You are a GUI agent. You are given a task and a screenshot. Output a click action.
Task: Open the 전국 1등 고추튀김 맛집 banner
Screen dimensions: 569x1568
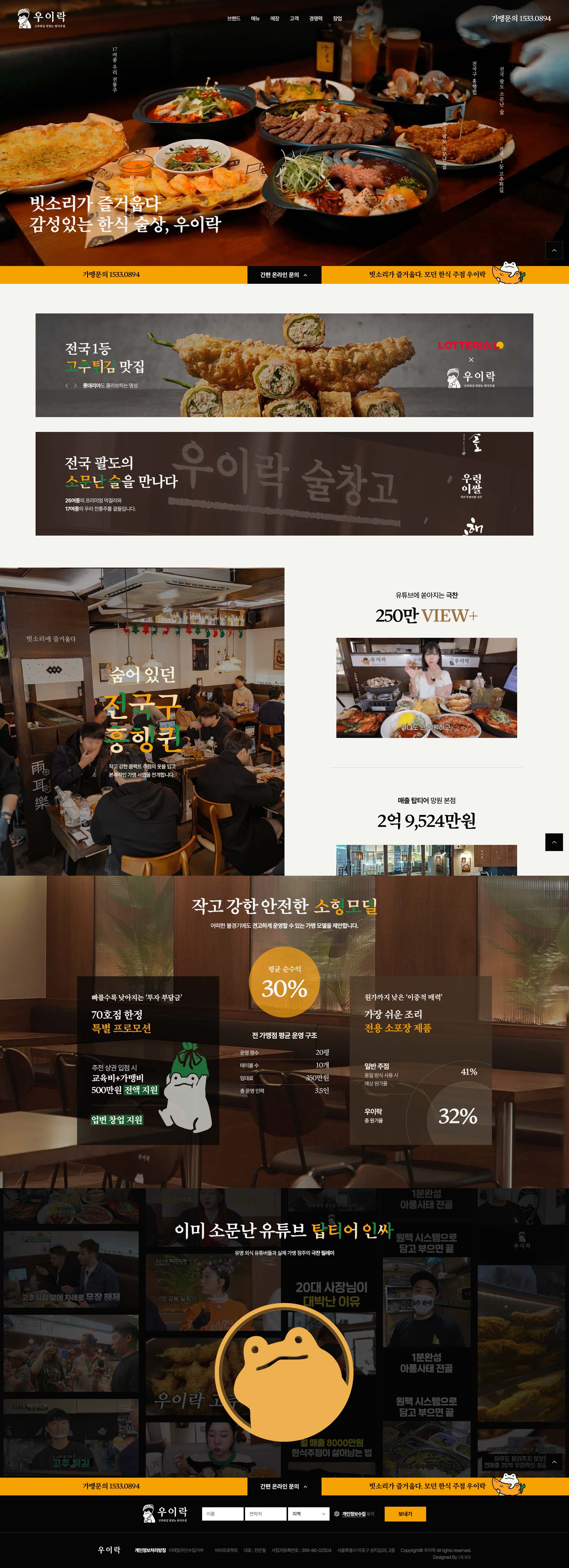pos(284,365)
